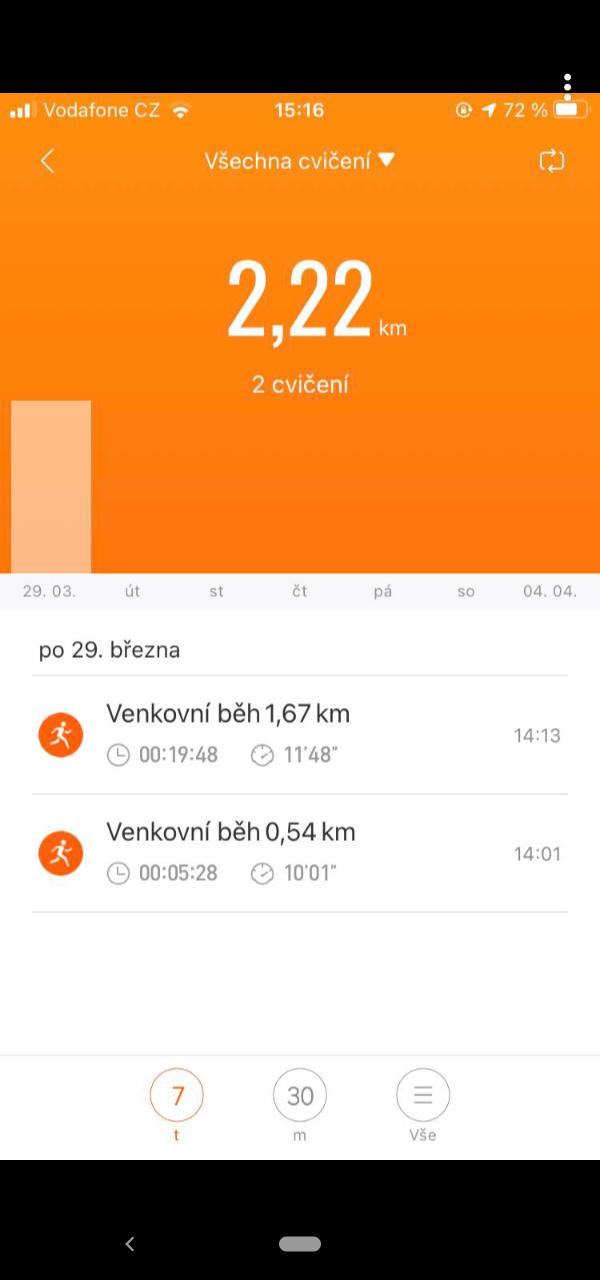Open the three-dot overflow menu
Image resolution: width=600 pixels, height=1280 pixels.
pyautogui.click(x=567, y=86)
